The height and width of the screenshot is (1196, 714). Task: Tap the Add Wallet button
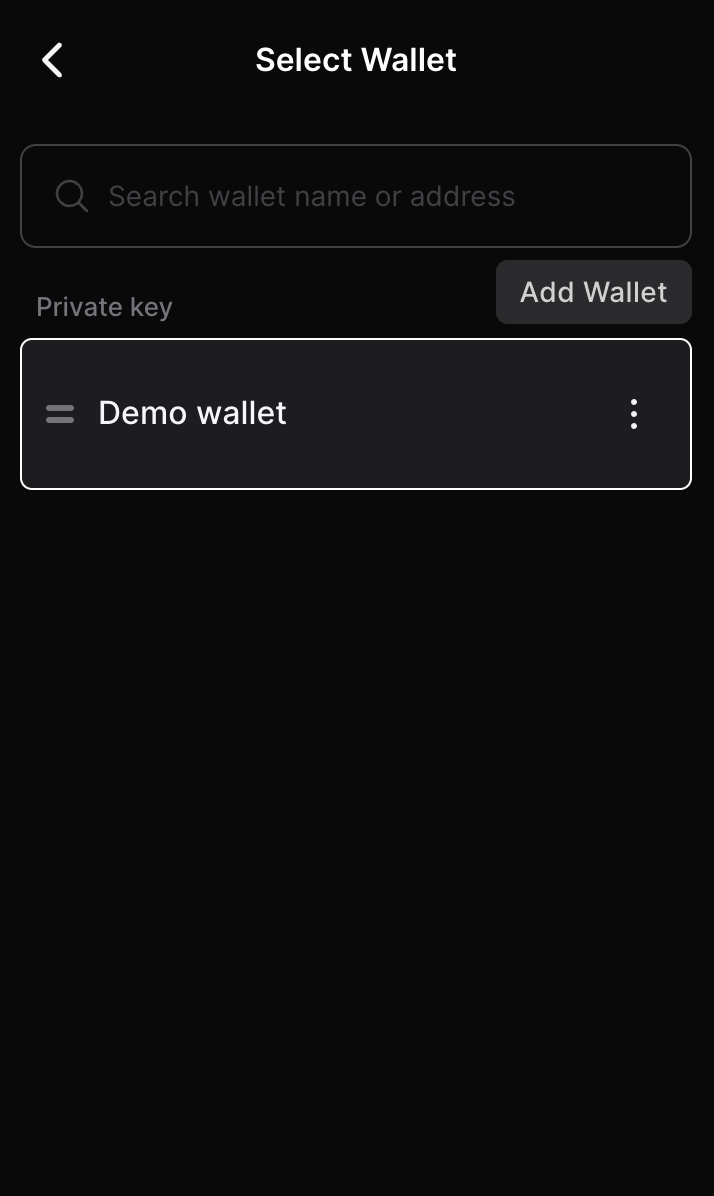point(593,292)
